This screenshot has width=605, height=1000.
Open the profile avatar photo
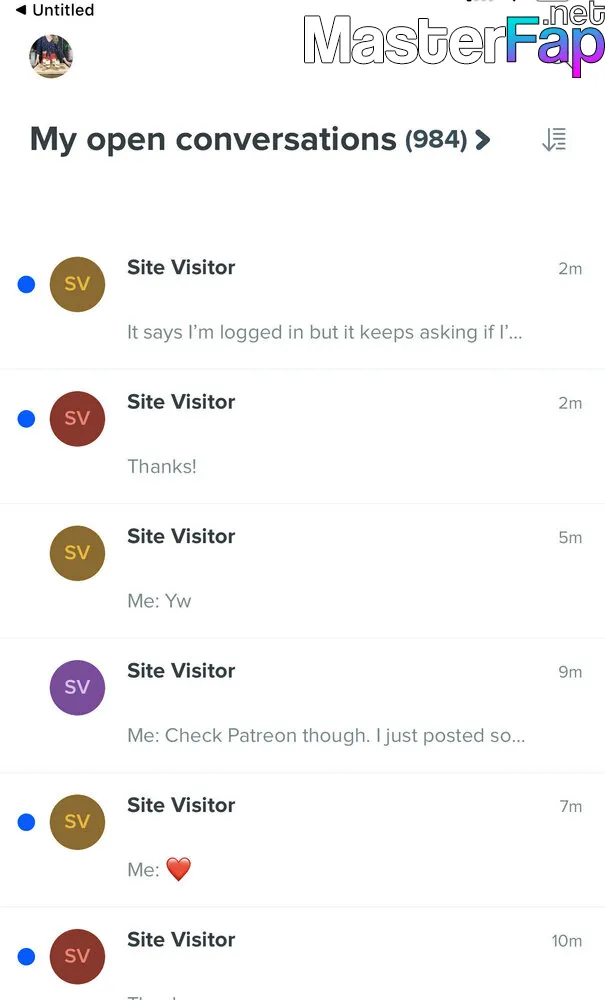tap(51, 56)
